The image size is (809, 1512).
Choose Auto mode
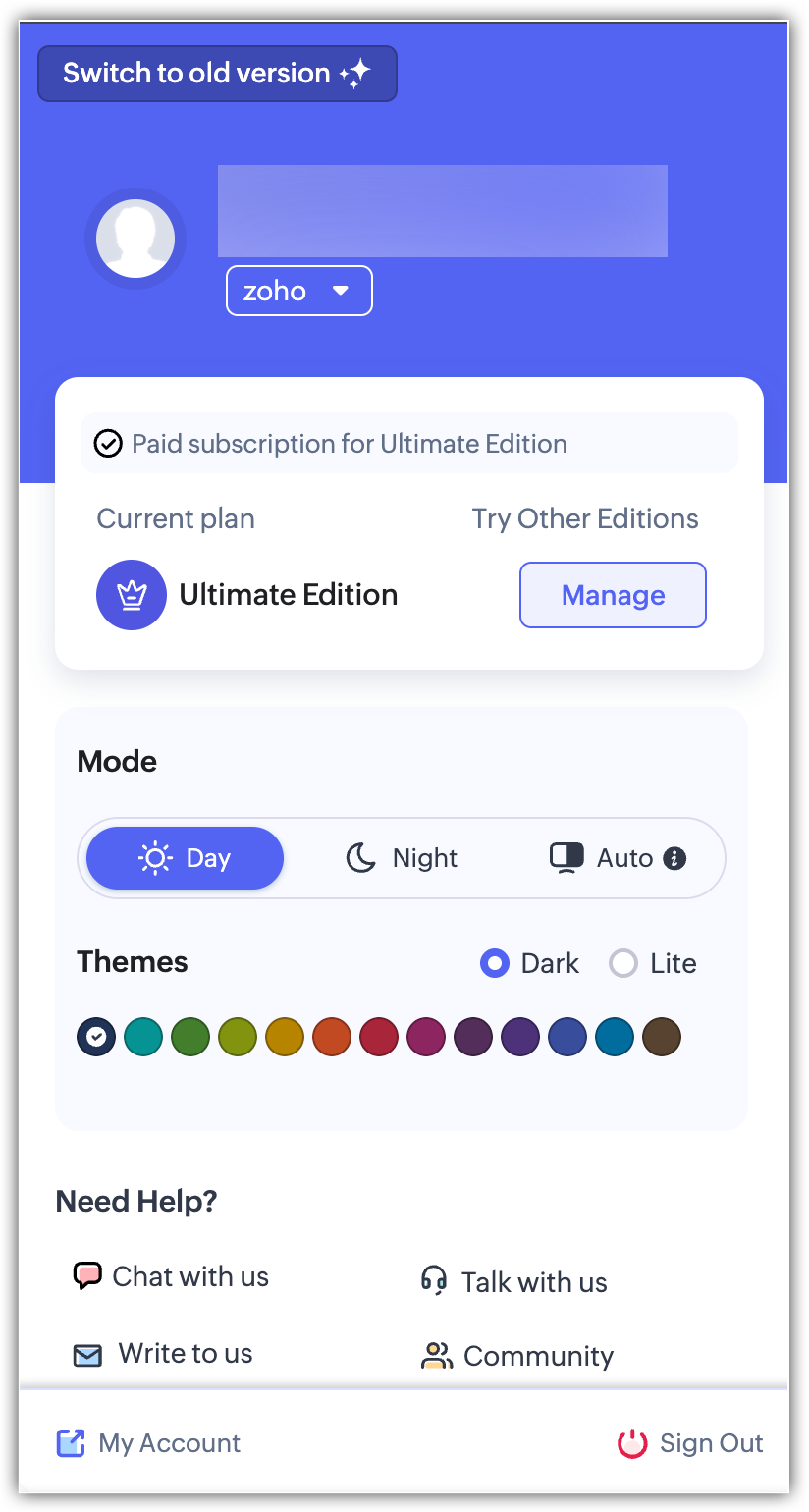coord(602,858)
